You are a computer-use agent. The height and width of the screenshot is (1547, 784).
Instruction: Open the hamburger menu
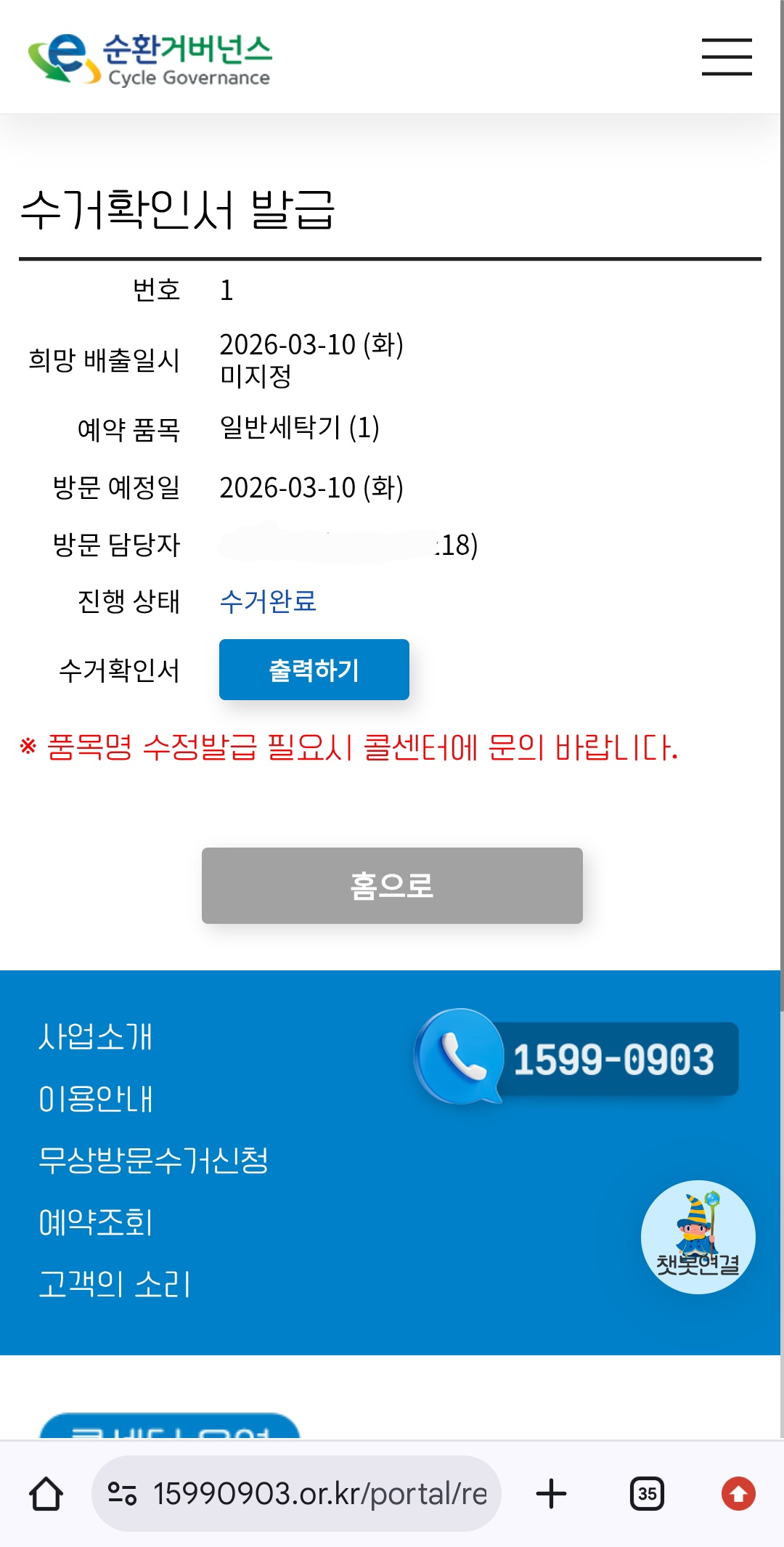point(727,57)
